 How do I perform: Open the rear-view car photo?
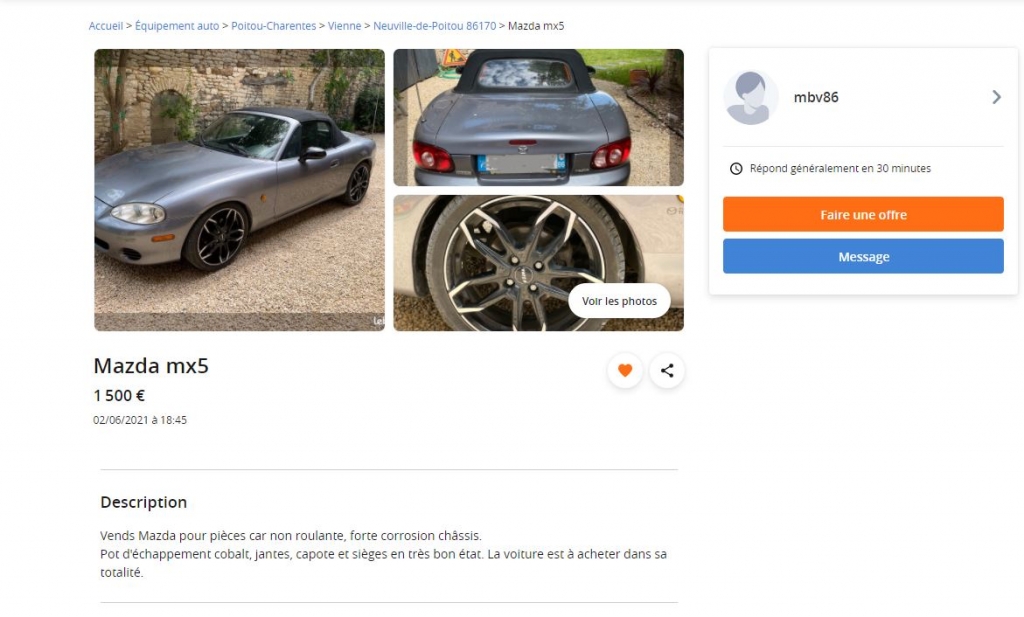pos(538,118)
